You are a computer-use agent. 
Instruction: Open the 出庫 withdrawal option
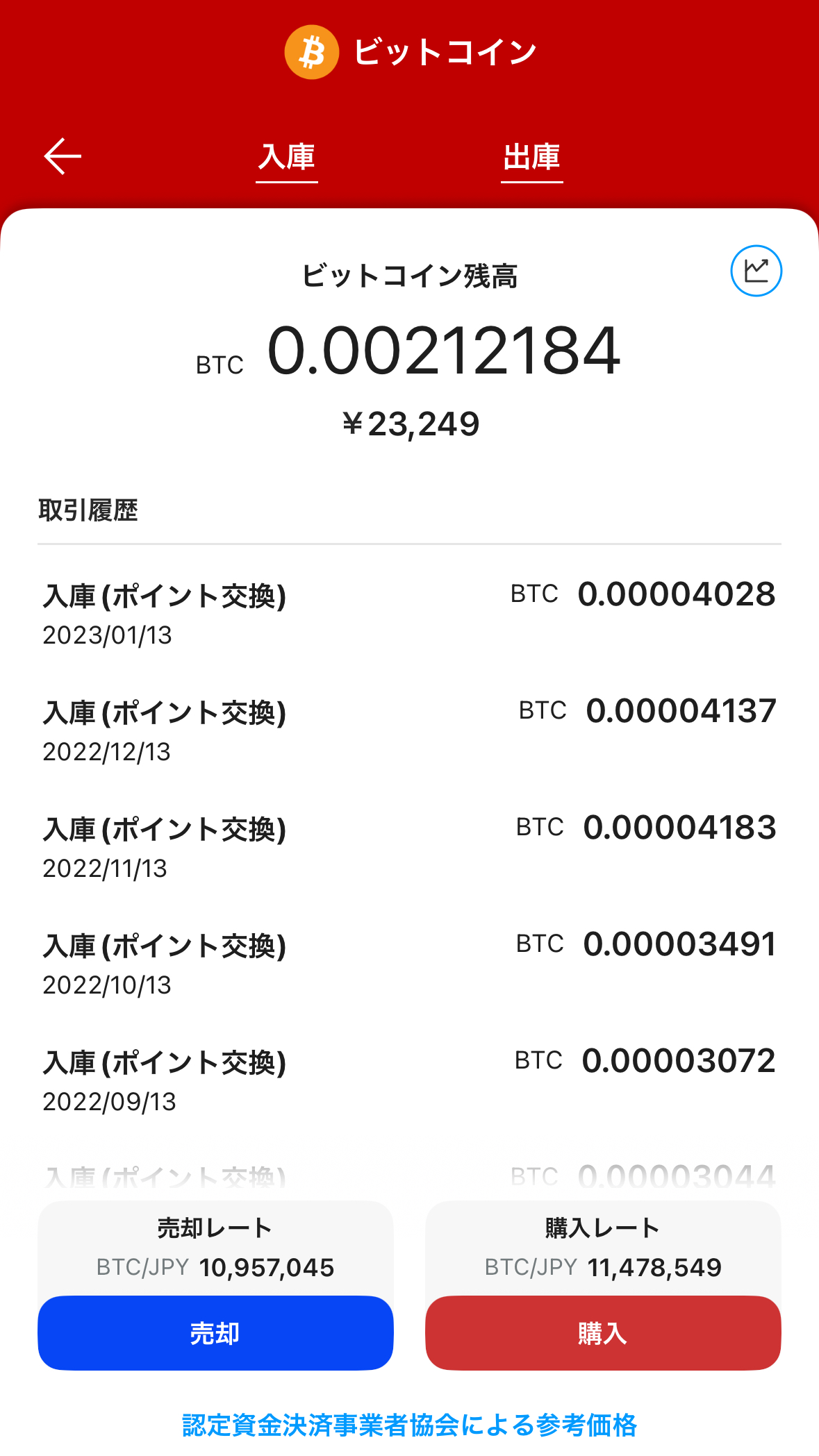(532, 158)
